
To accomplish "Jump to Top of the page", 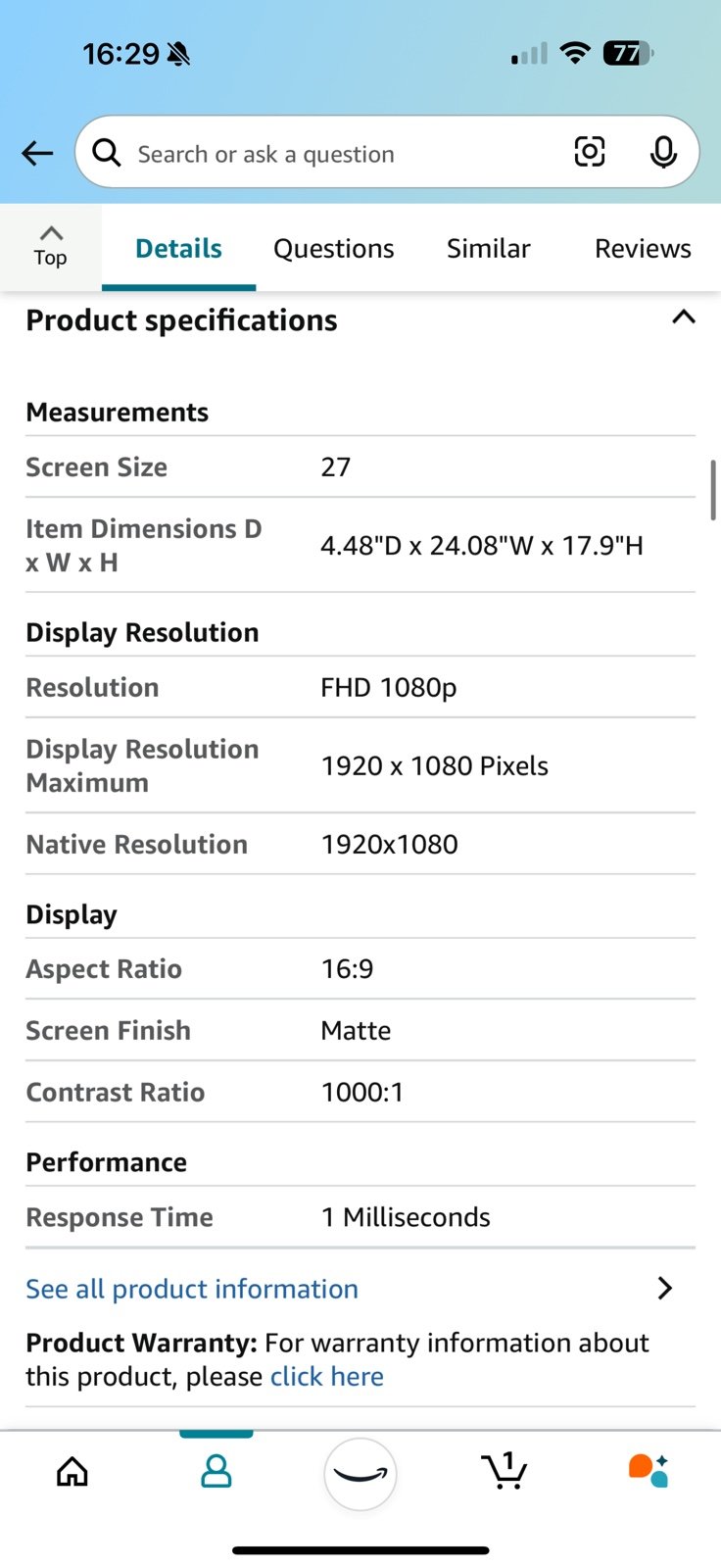I will coord(50,246).
